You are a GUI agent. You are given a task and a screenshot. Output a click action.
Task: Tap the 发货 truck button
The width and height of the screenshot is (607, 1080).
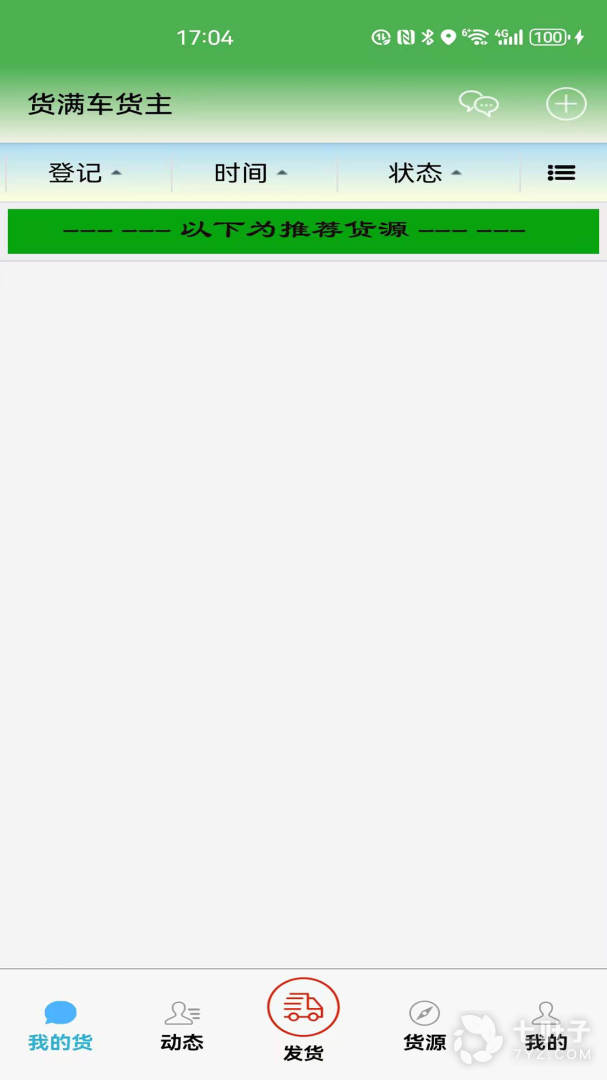tap(303, 1019)
